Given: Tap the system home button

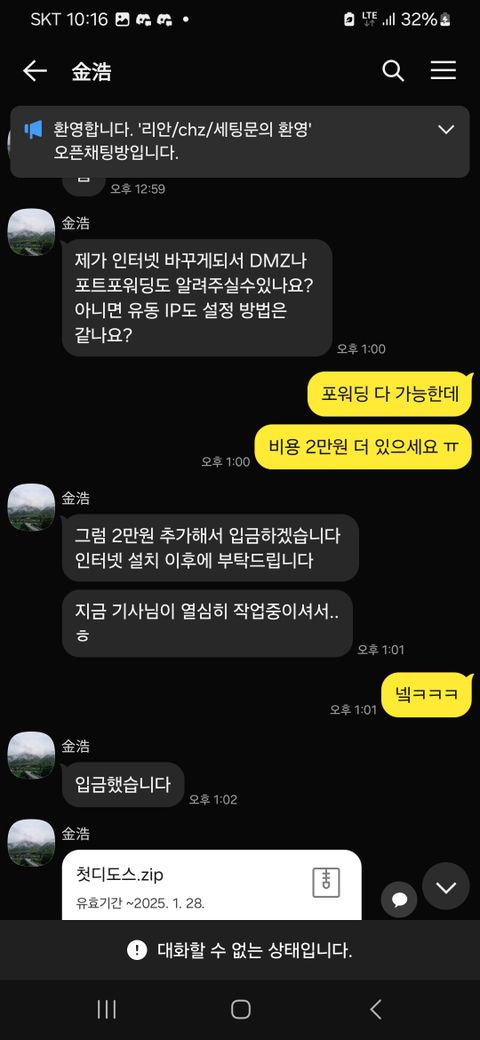Looking at the screenshot, I should pyautogui.click(x=240, y=1009).
